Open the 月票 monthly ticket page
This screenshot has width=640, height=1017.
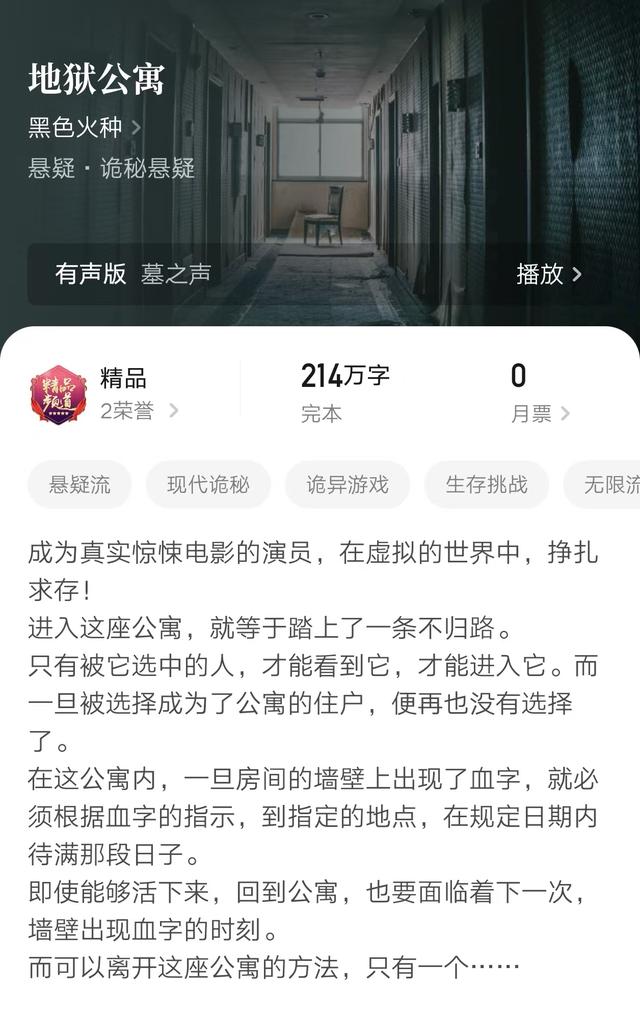[540, 413]
